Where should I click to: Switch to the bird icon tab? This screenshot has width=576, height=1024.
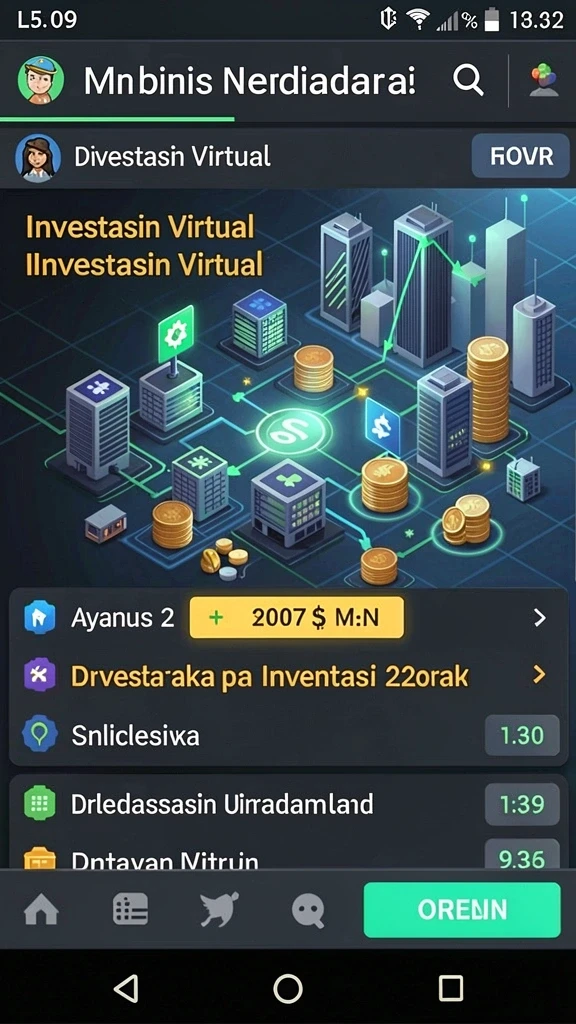[x=219, y=910]
